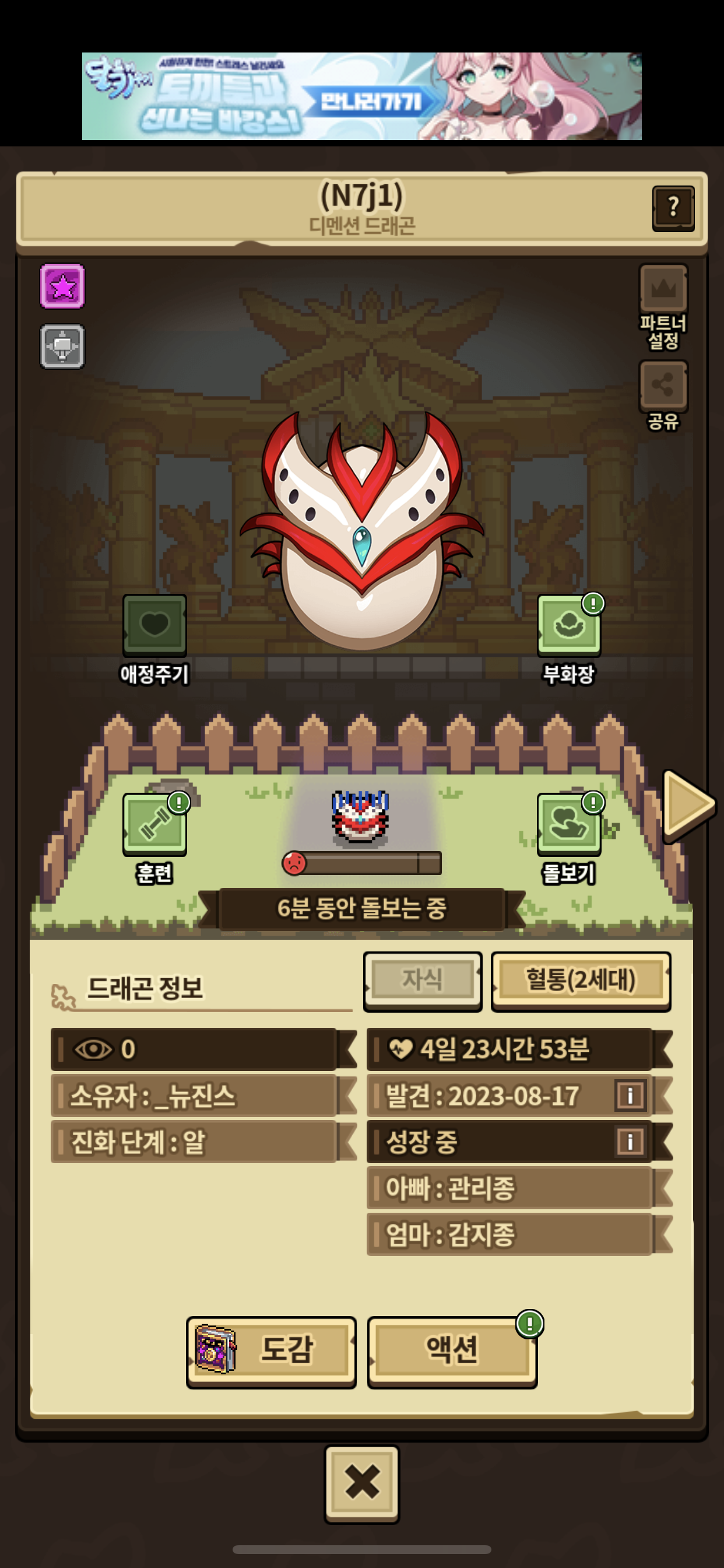The image size is (724, 1568).
Task: Start 훈련 training
Action: 154,825
